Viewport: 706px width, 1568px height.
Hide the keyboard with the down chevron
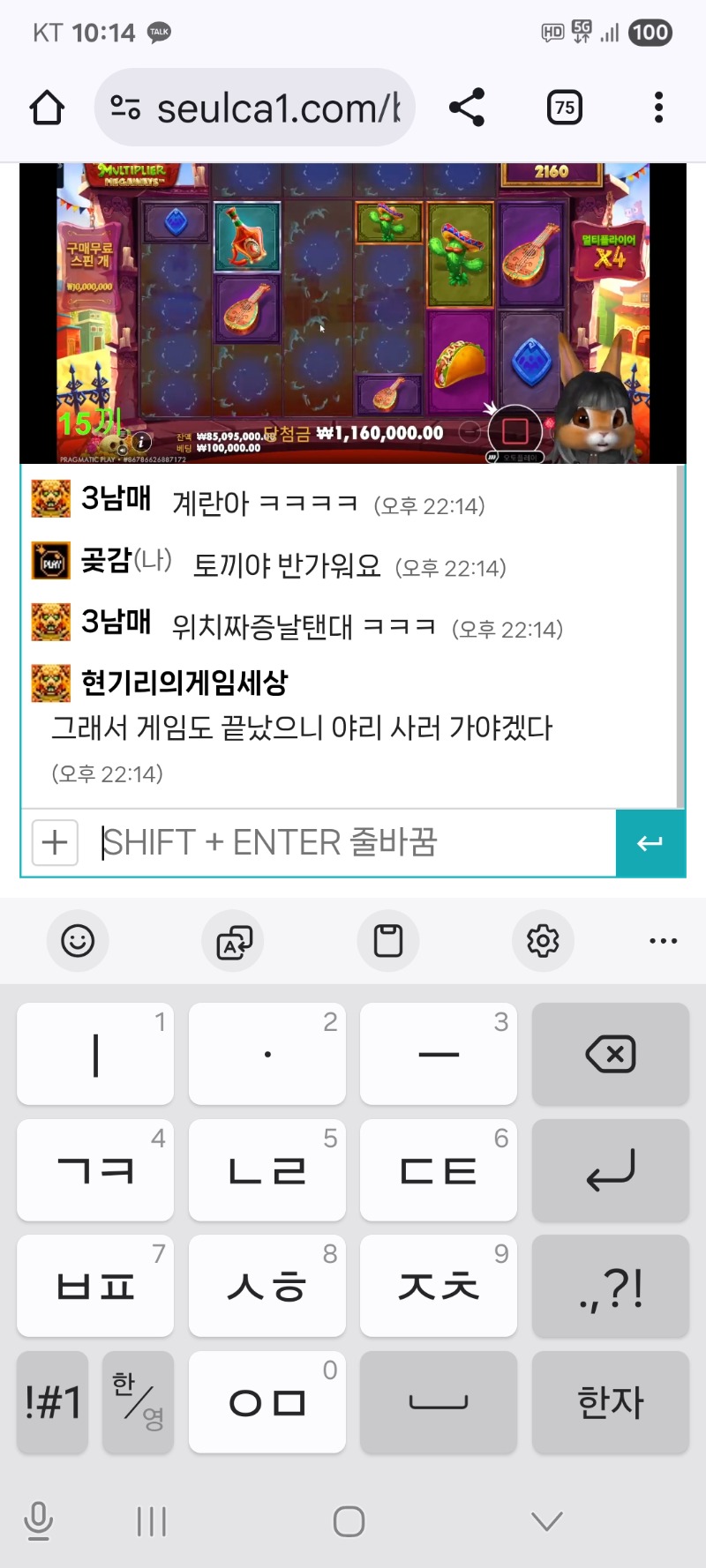(546, 1521)
